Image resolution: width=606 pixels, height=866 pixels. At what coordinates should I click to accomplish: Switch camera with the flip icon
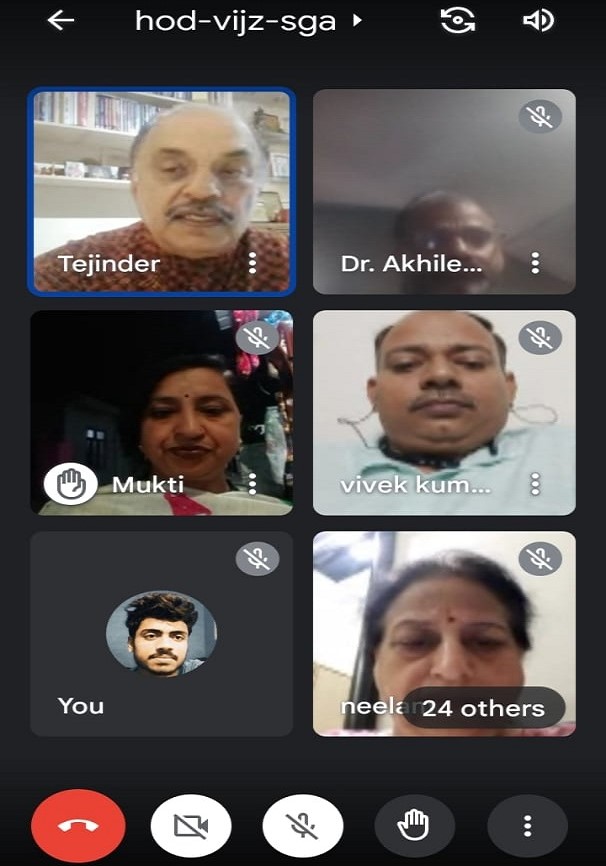pos(457,21)
